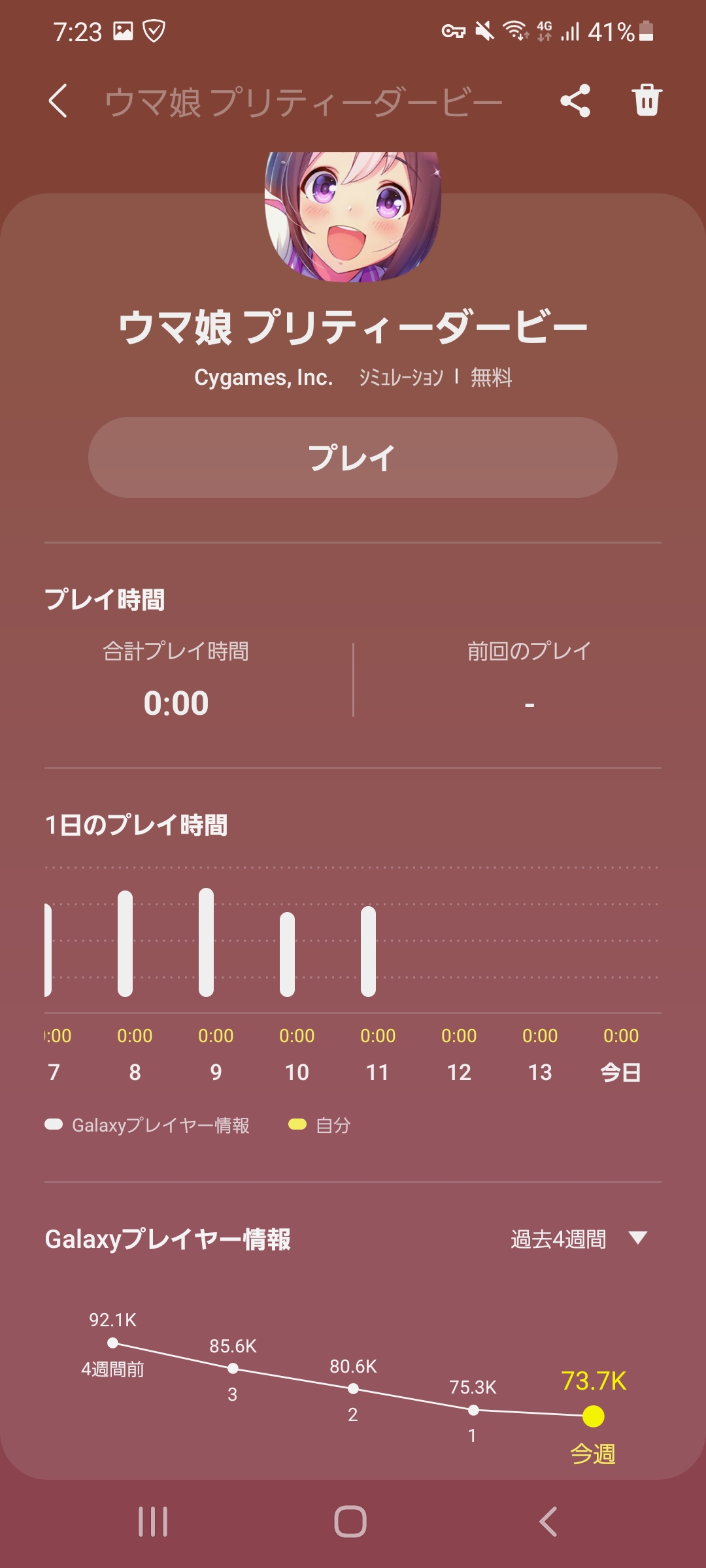Go back using the top-left arrow
Screen dimensions: 706x1568
coord(58,101)
